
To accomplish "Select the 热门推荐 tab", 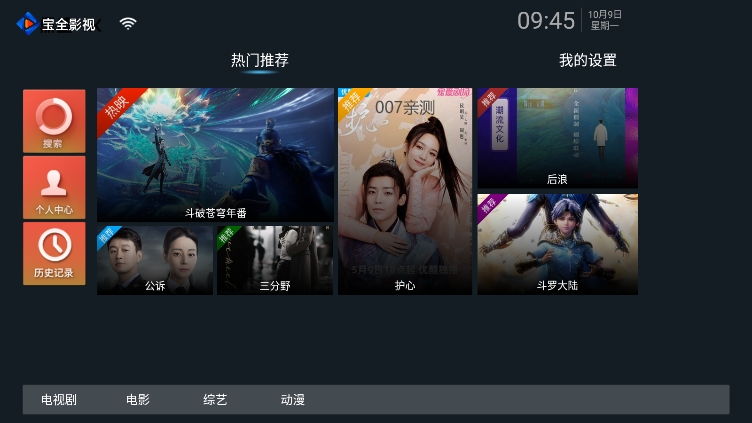I will (x=259, y=61).
